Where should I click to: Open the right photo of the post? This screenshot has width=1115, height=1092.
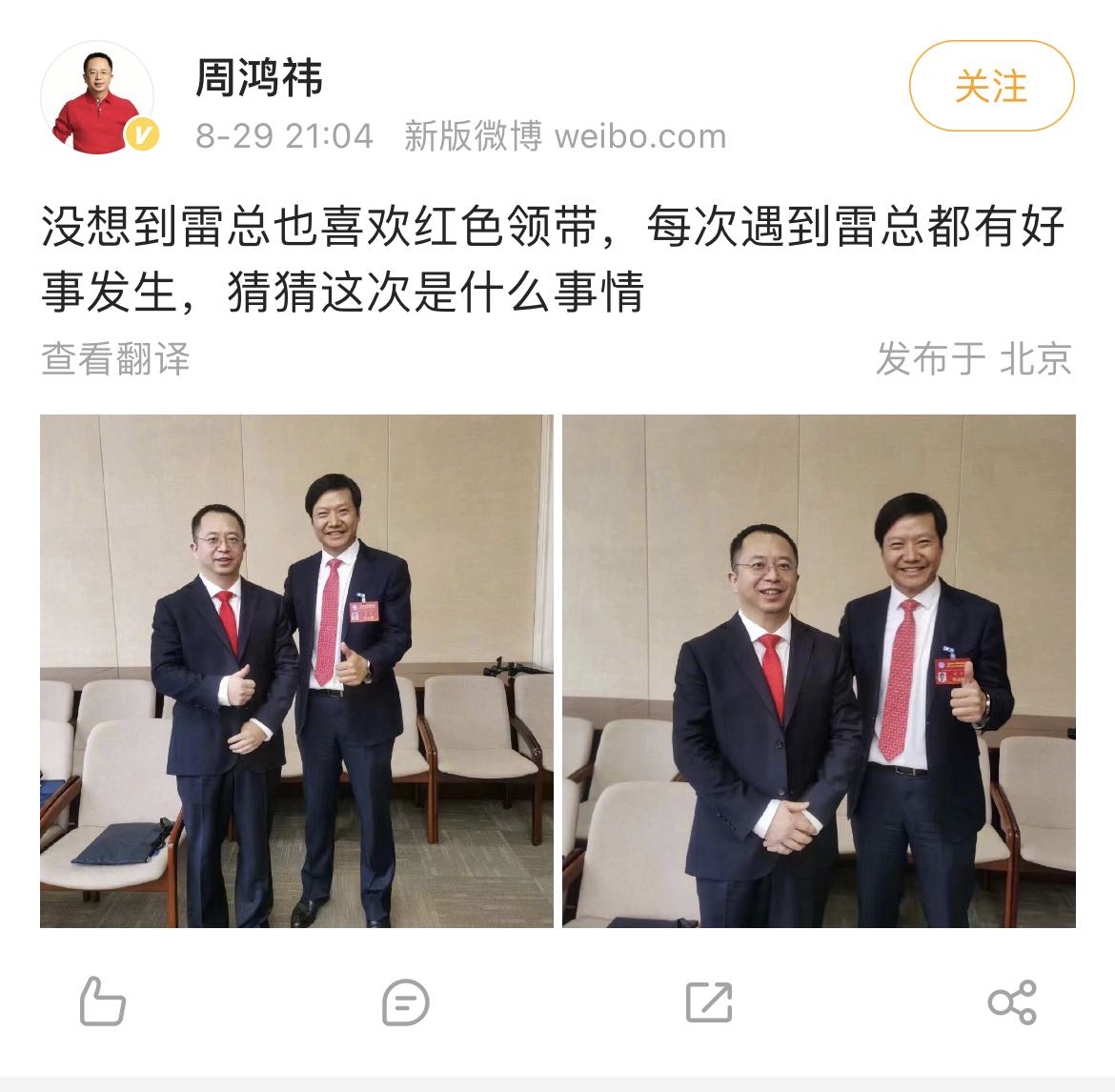click(x=819, y=671)
